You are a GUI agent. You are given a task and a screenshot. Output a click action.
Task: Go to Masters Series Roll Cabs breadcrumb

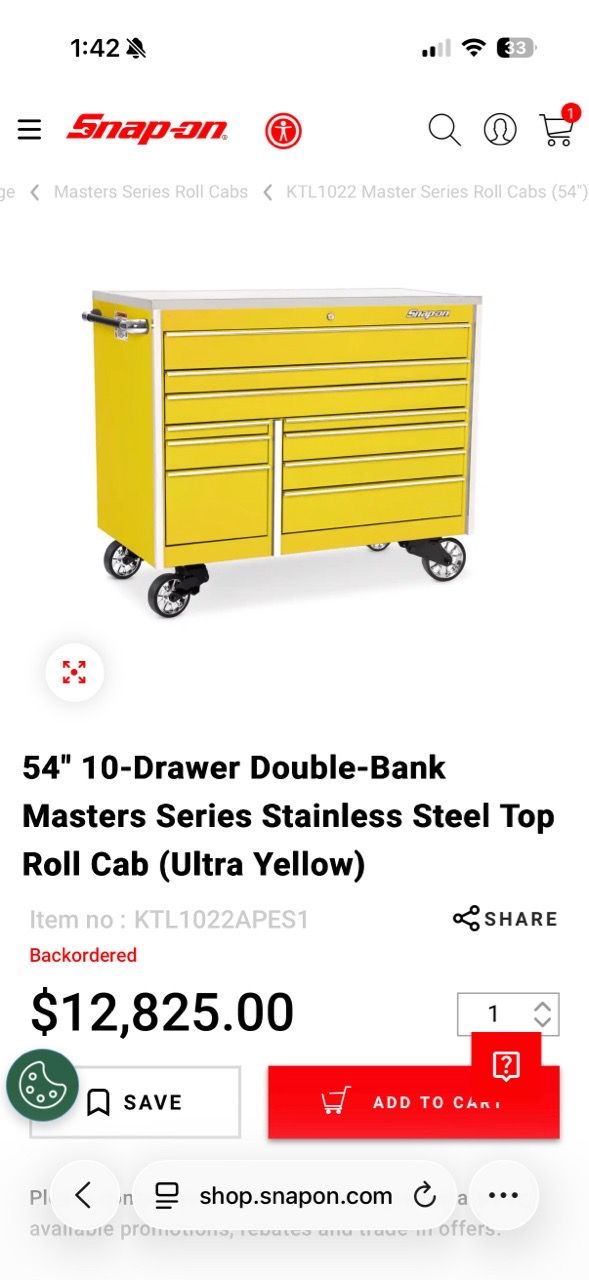point(151,191)
